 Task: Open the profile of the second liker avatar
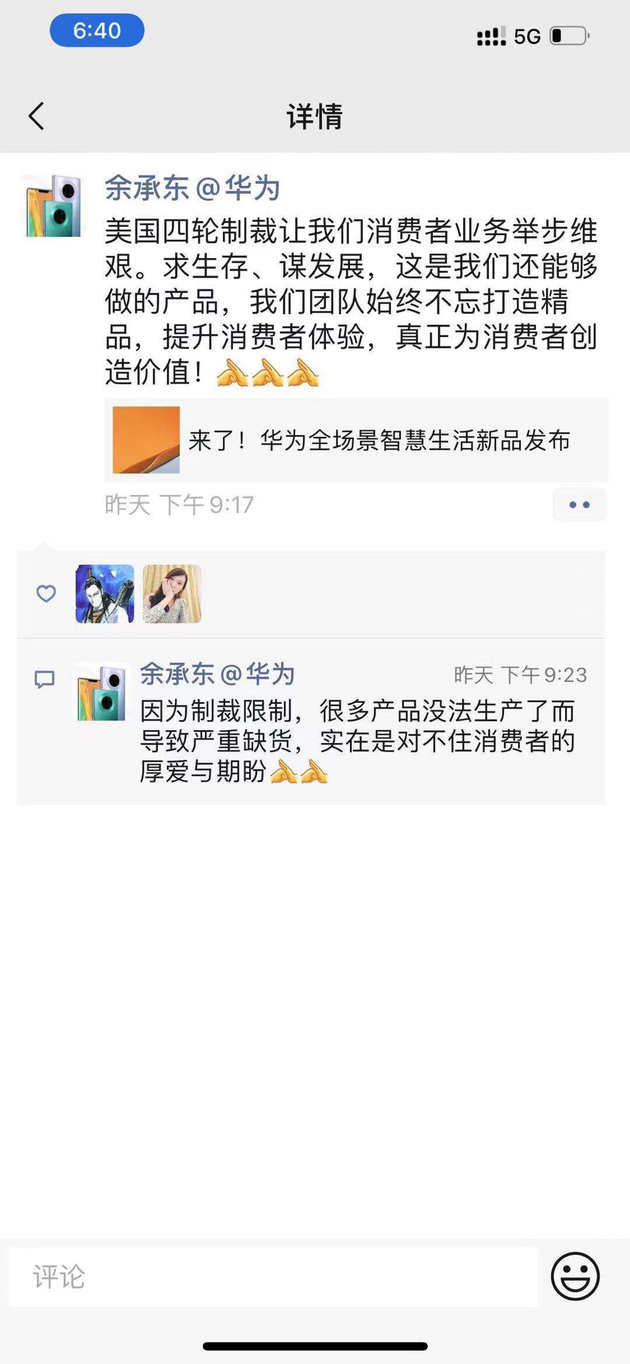[172, 594]
